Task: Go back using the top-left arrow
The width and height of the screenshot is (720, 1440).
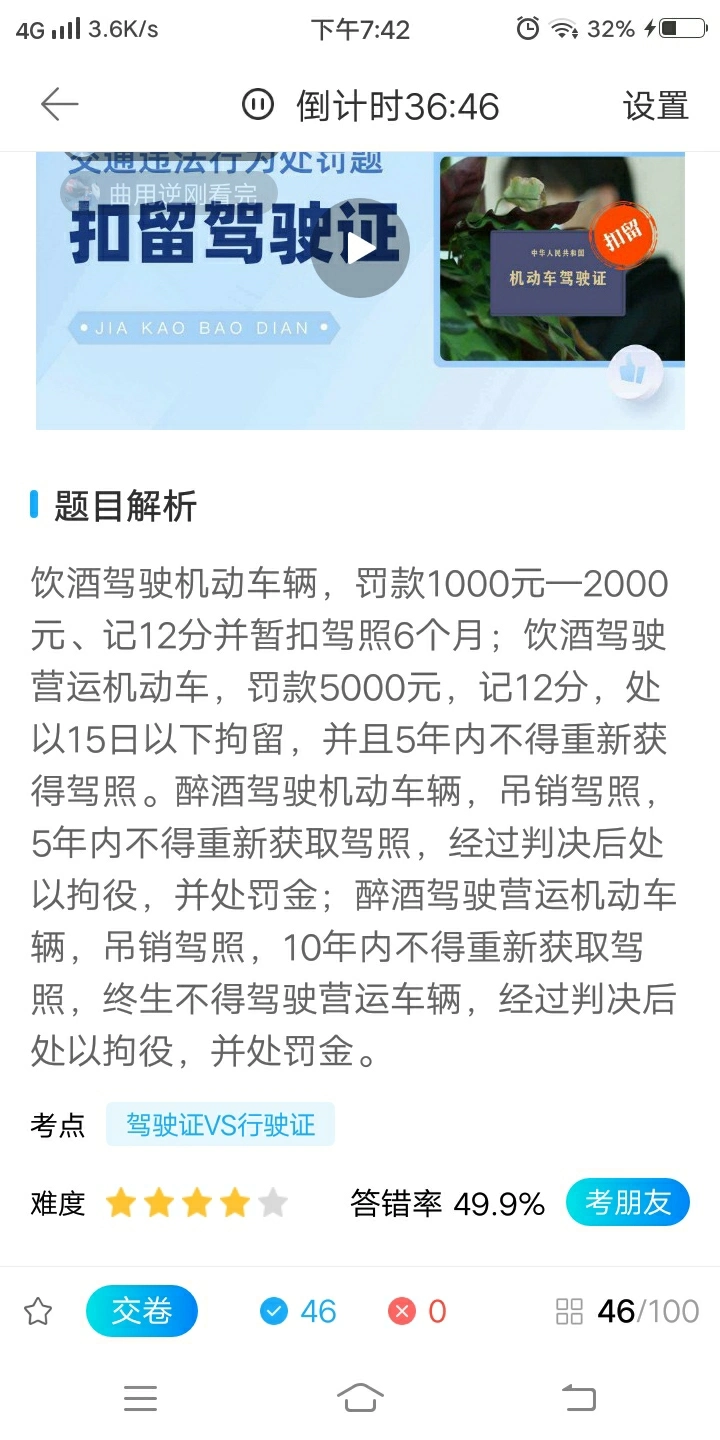Action: (59, 105)
